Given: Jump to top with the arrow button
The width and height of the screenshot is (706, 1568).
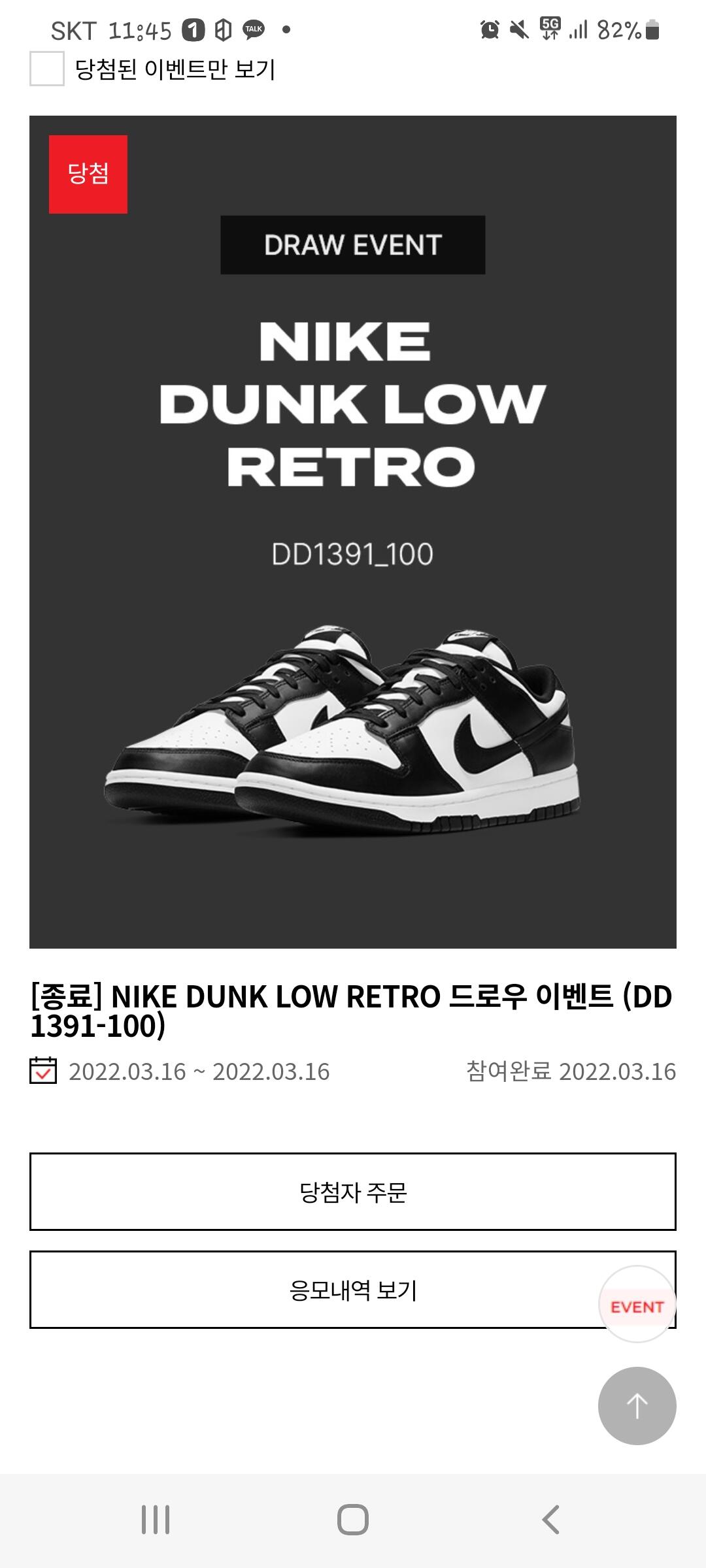Looking at the screenshot, I should [x=637, y=1406].
